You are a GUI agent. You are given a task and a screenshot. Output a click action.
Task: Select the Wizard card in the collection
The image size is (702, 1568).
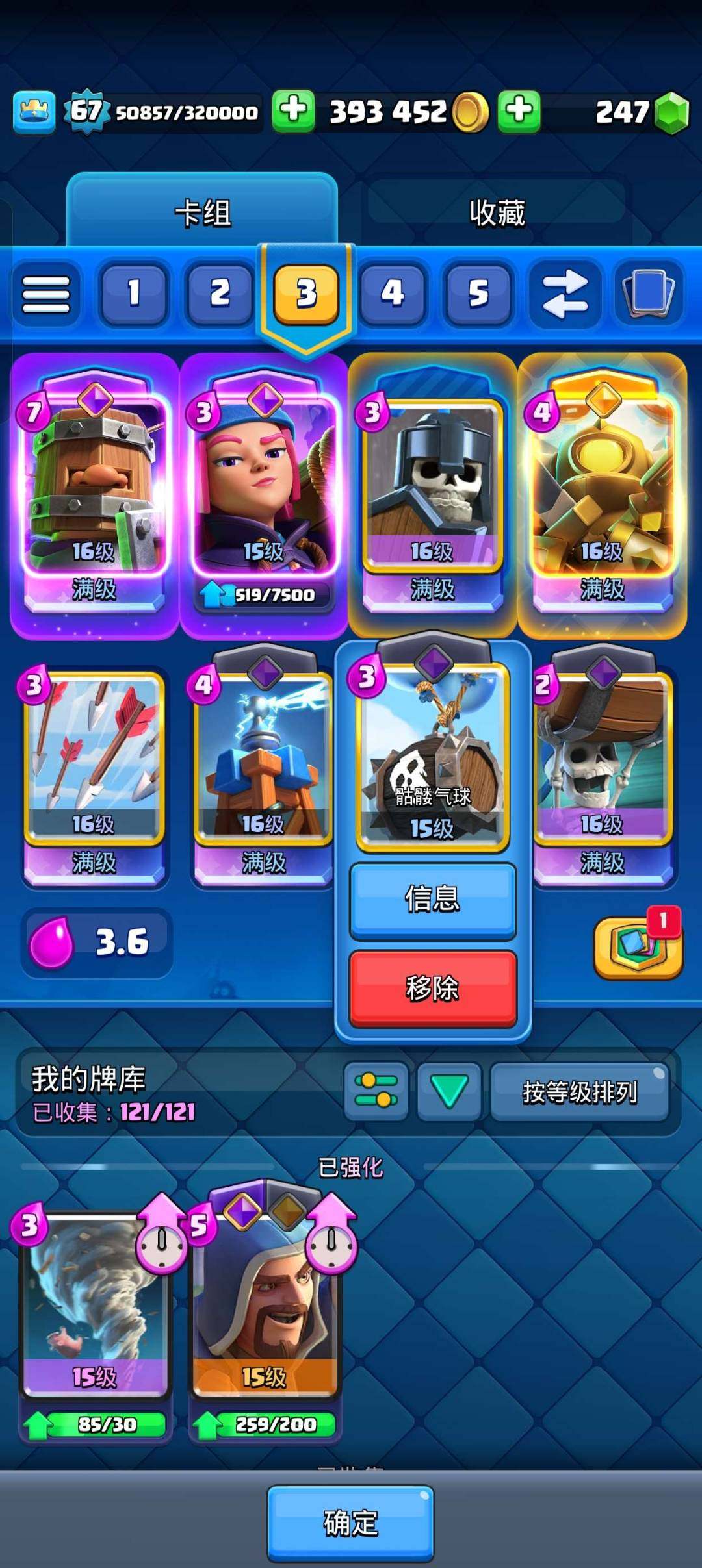coord(265,1306)
